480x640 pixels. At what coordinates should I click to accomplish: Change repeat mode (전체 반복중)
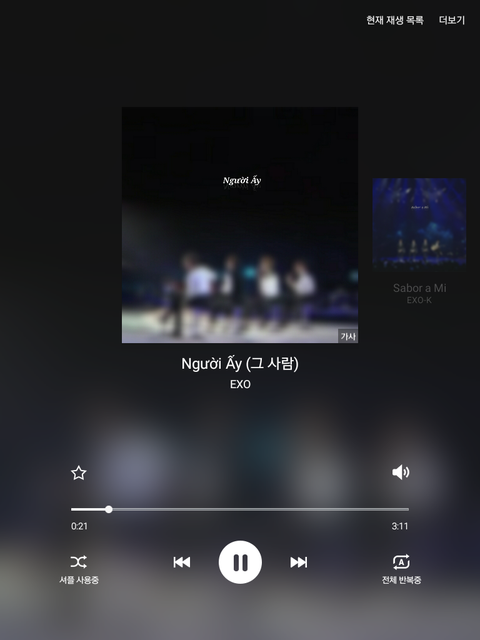tap(401, 569)
